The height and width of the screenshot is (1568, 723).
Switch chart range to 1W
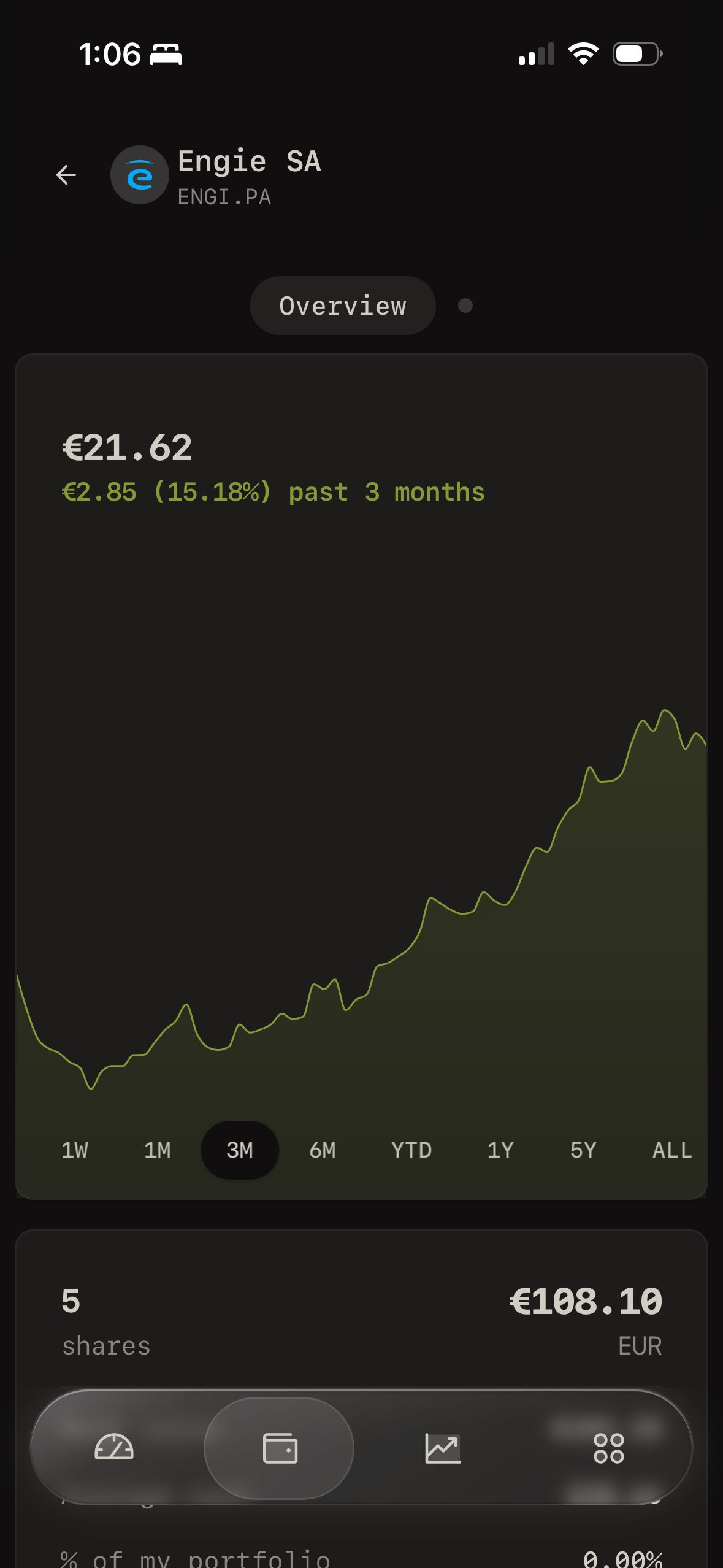(75, 1150)
